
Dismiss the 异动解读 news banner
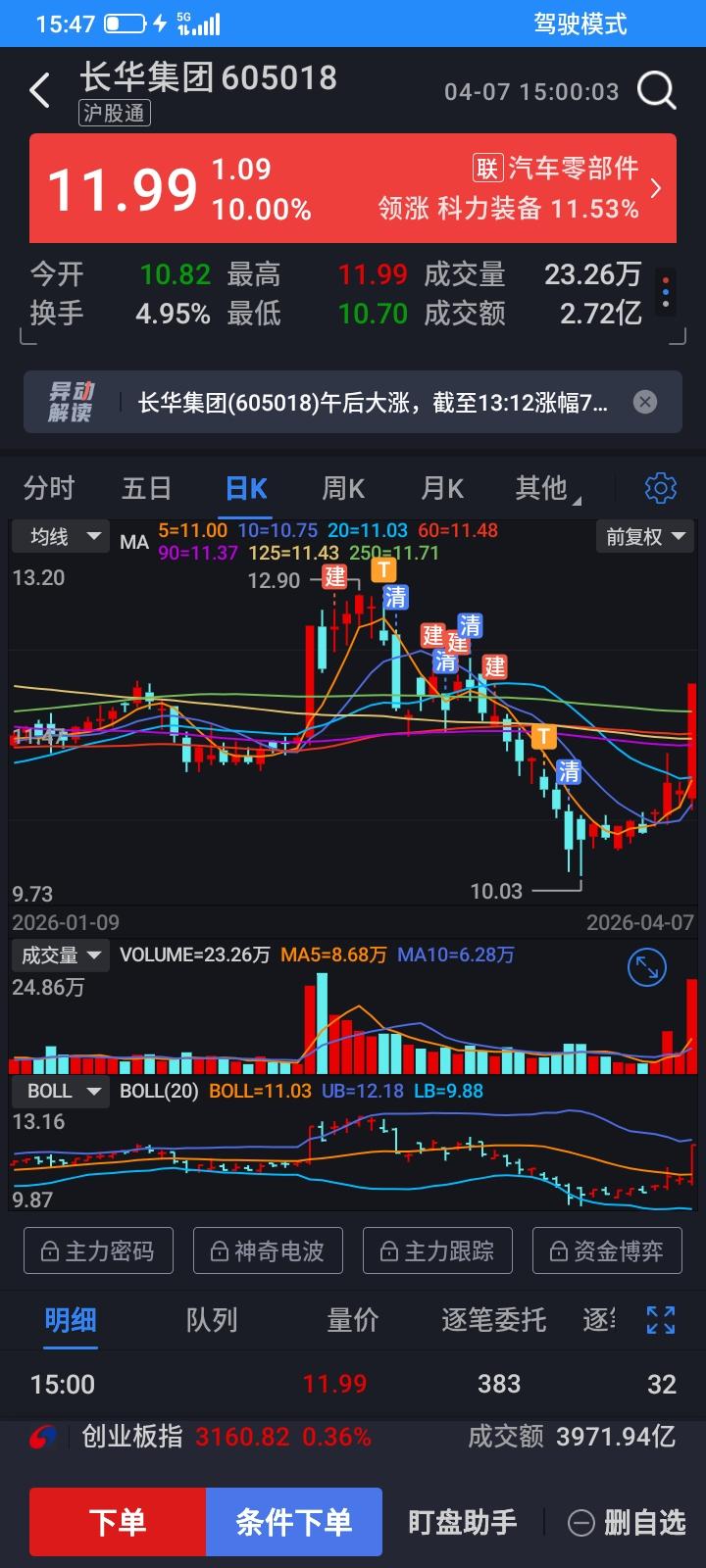[x=644, y=401]
